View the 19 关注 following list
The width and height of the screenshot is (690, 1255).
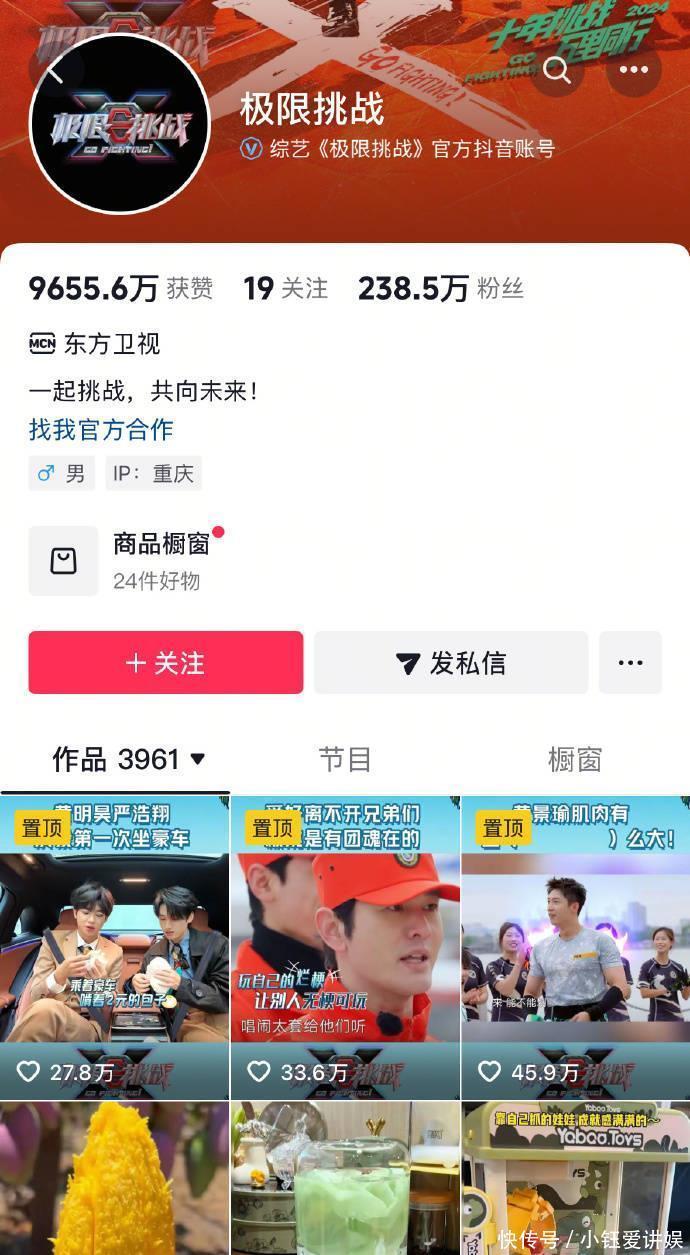(286, 289)
